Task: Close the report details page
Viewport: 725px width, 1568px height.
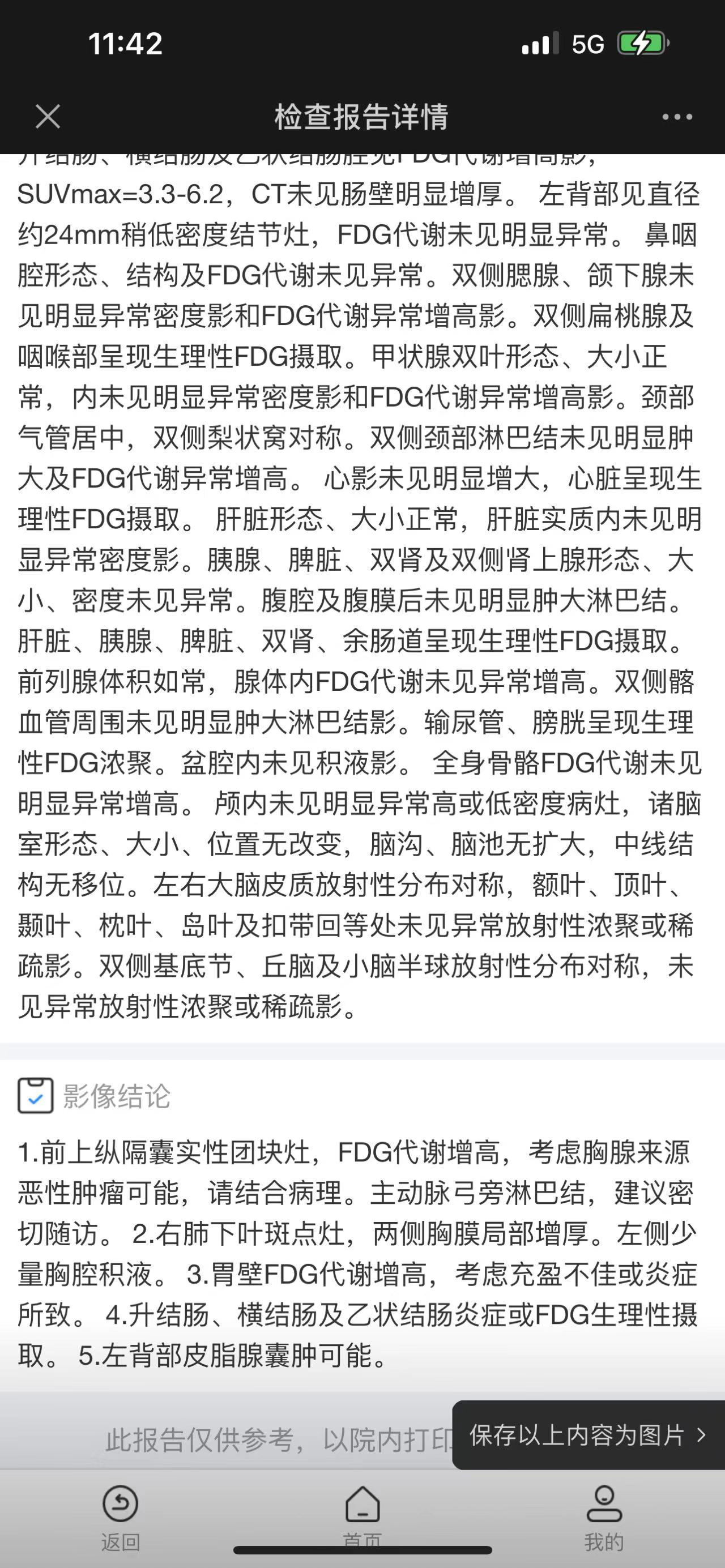Action: pos(48,116)
